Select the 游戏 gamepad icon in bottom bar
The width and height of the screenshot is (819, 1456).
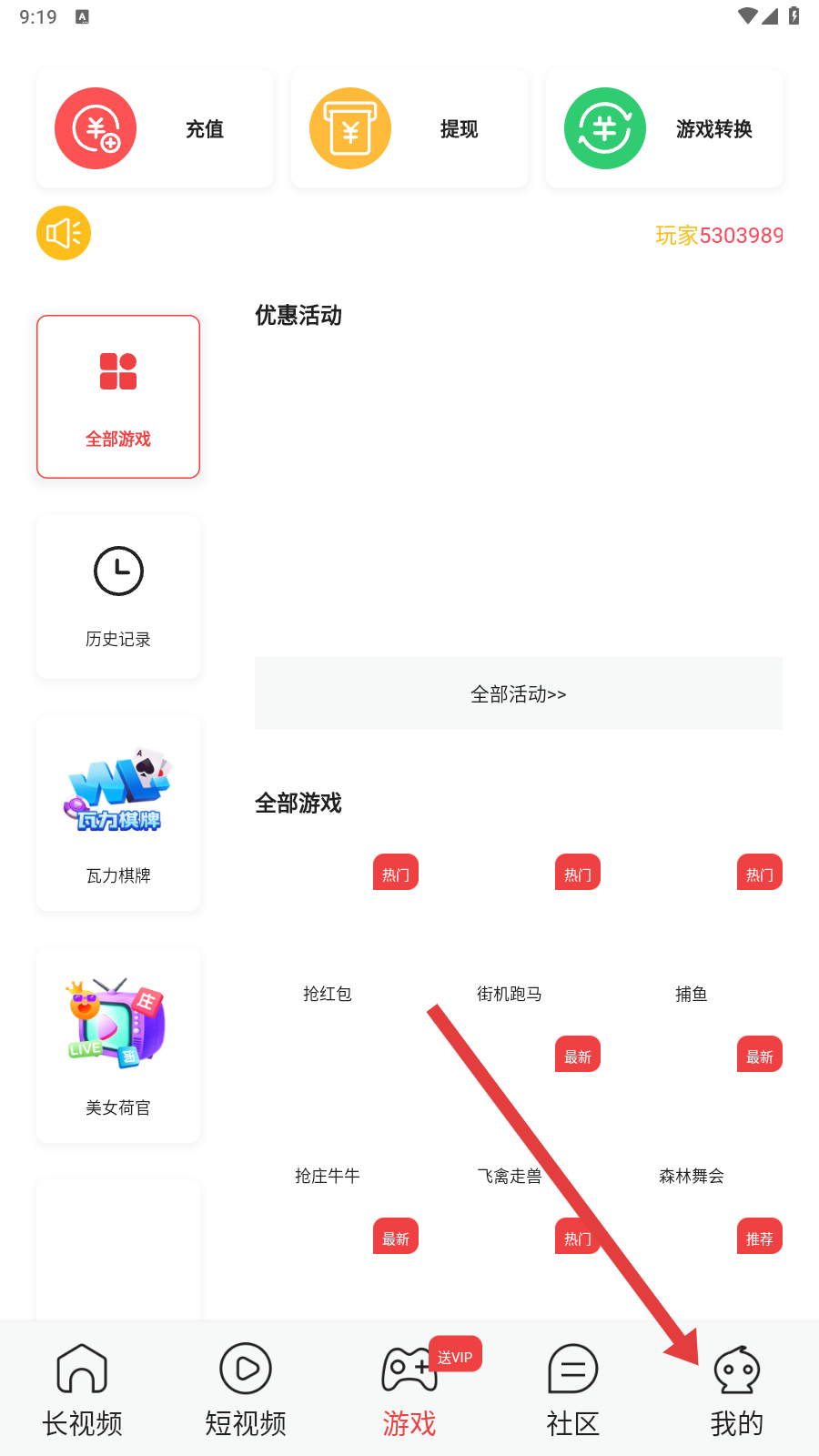click(409, 1370)
